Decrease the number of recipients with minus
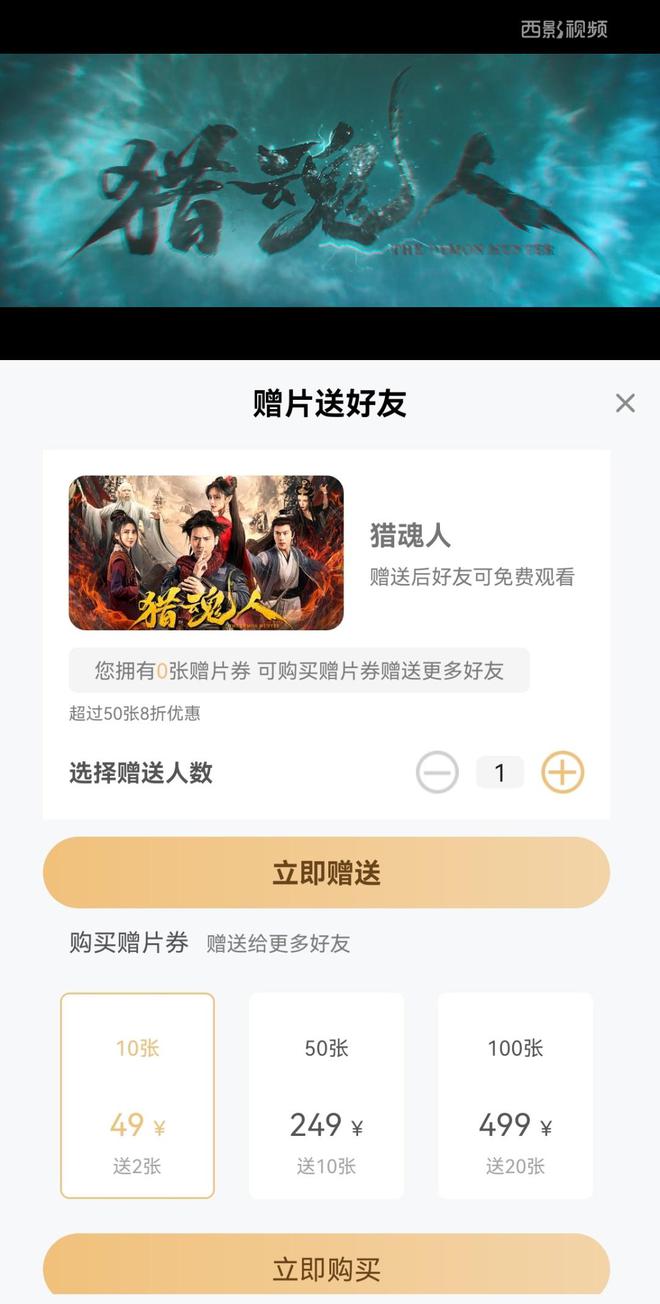660x1304 pixels. (437, 772)
